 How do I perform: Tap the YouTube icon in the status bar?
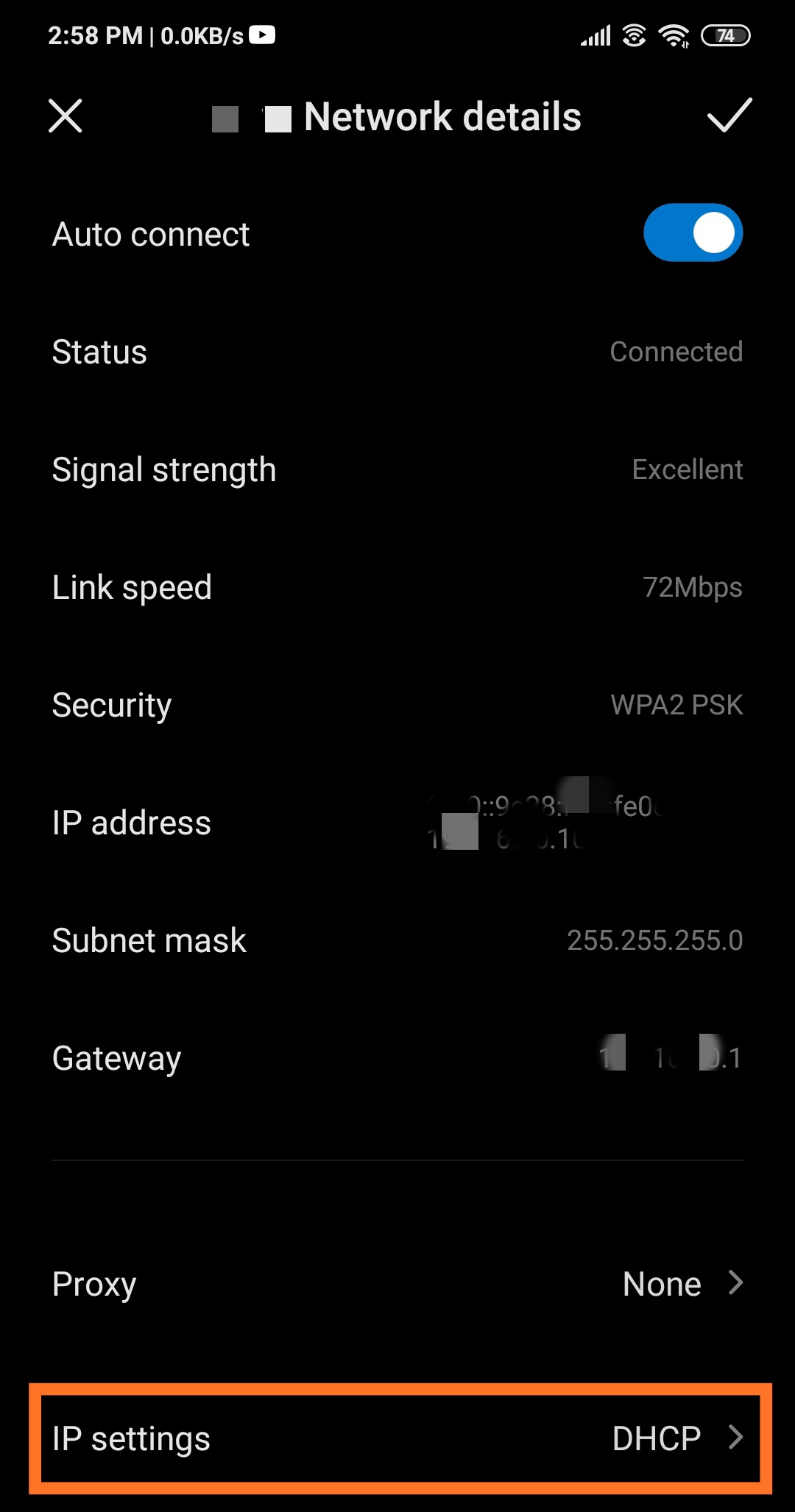coord(263,35)
